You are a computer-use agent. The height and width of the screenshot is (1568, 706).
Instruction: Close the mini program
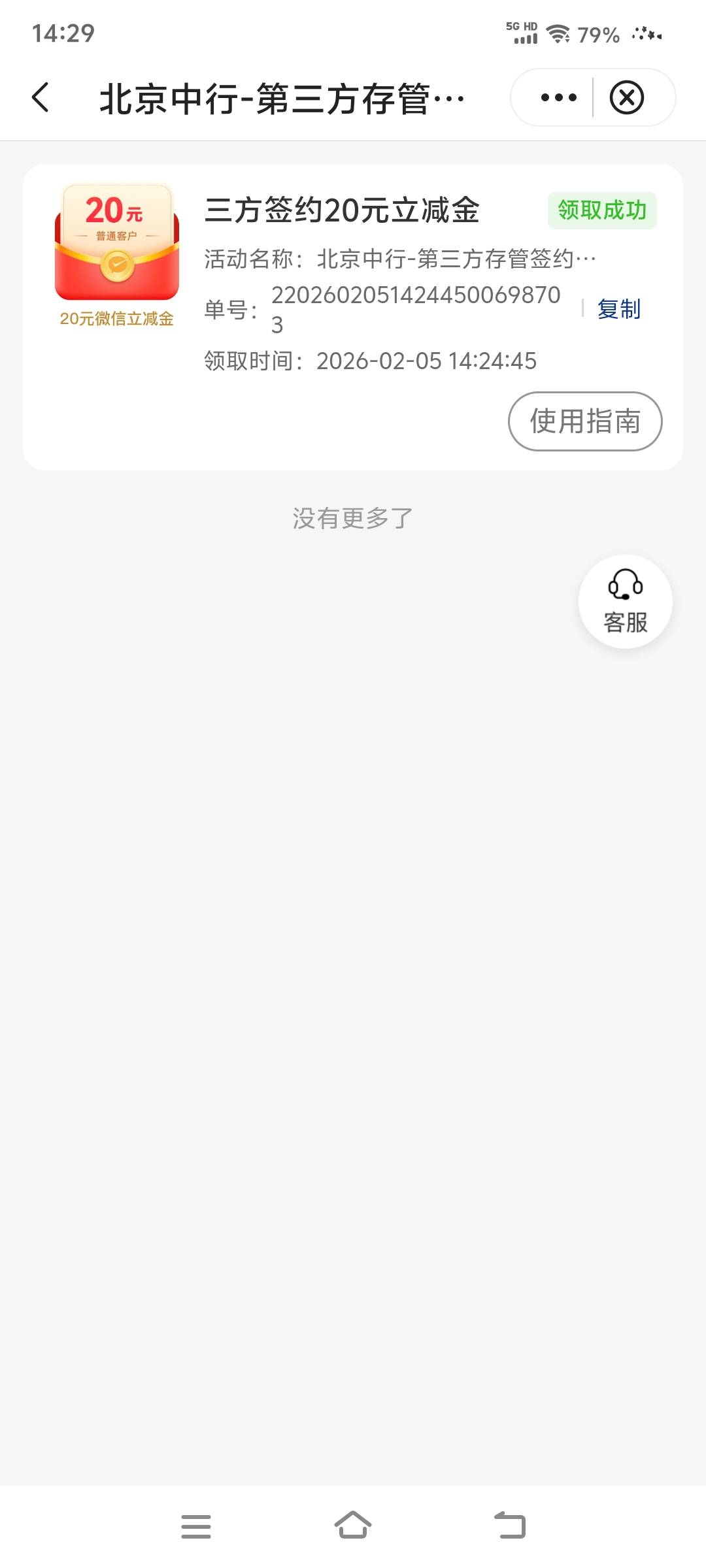pyautogui.click(x=627, y=98)
